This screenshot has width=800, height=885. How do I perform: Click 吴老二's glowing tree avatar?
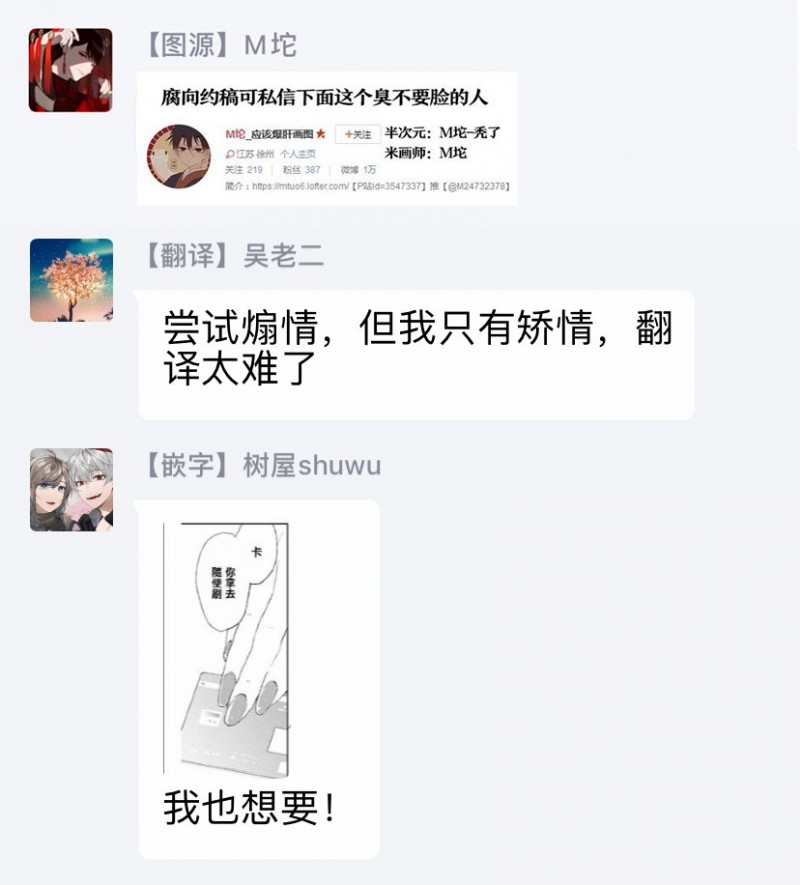click(x=70, y=280)
